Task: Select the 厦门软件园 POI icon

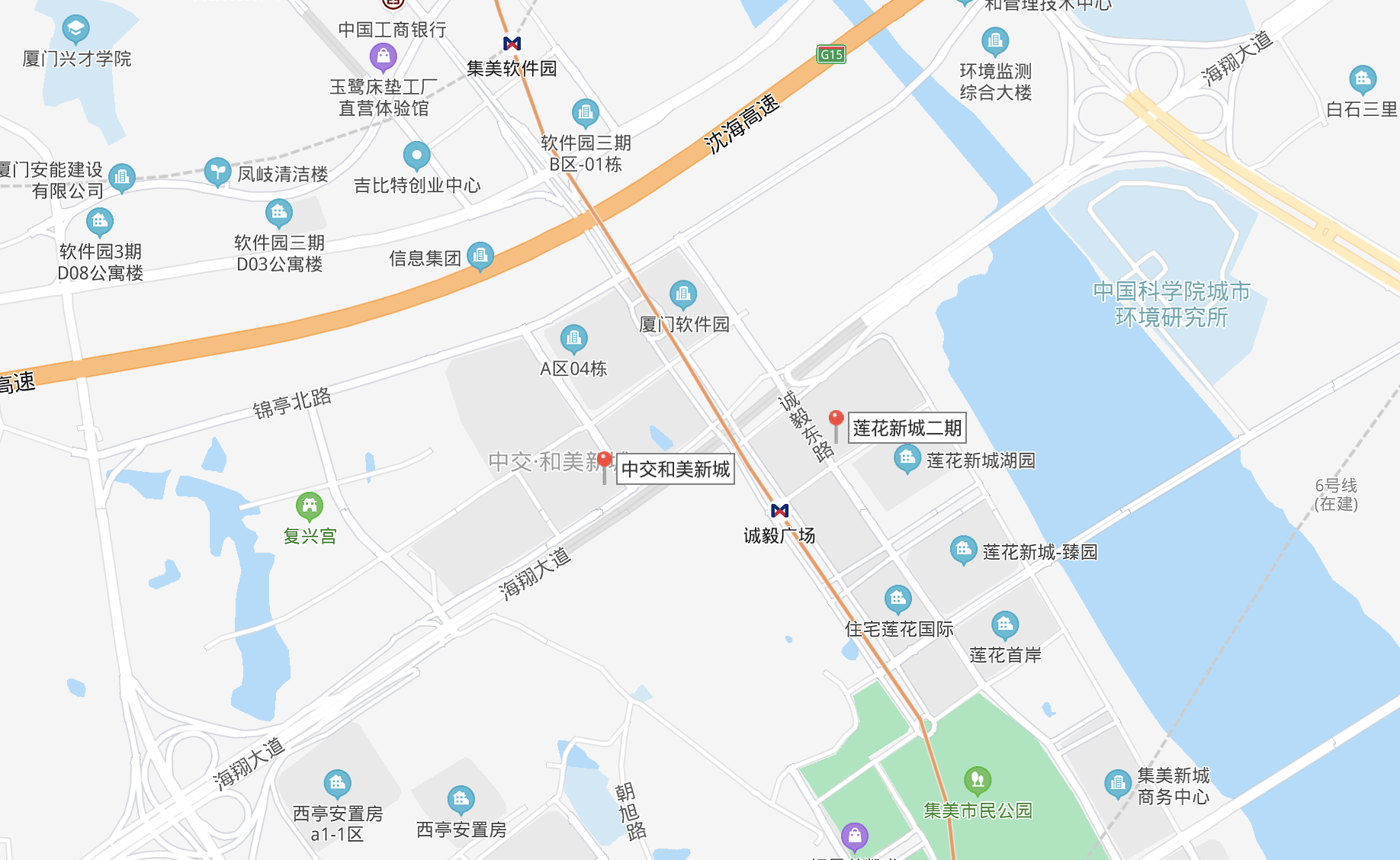Action: point(682,294)
